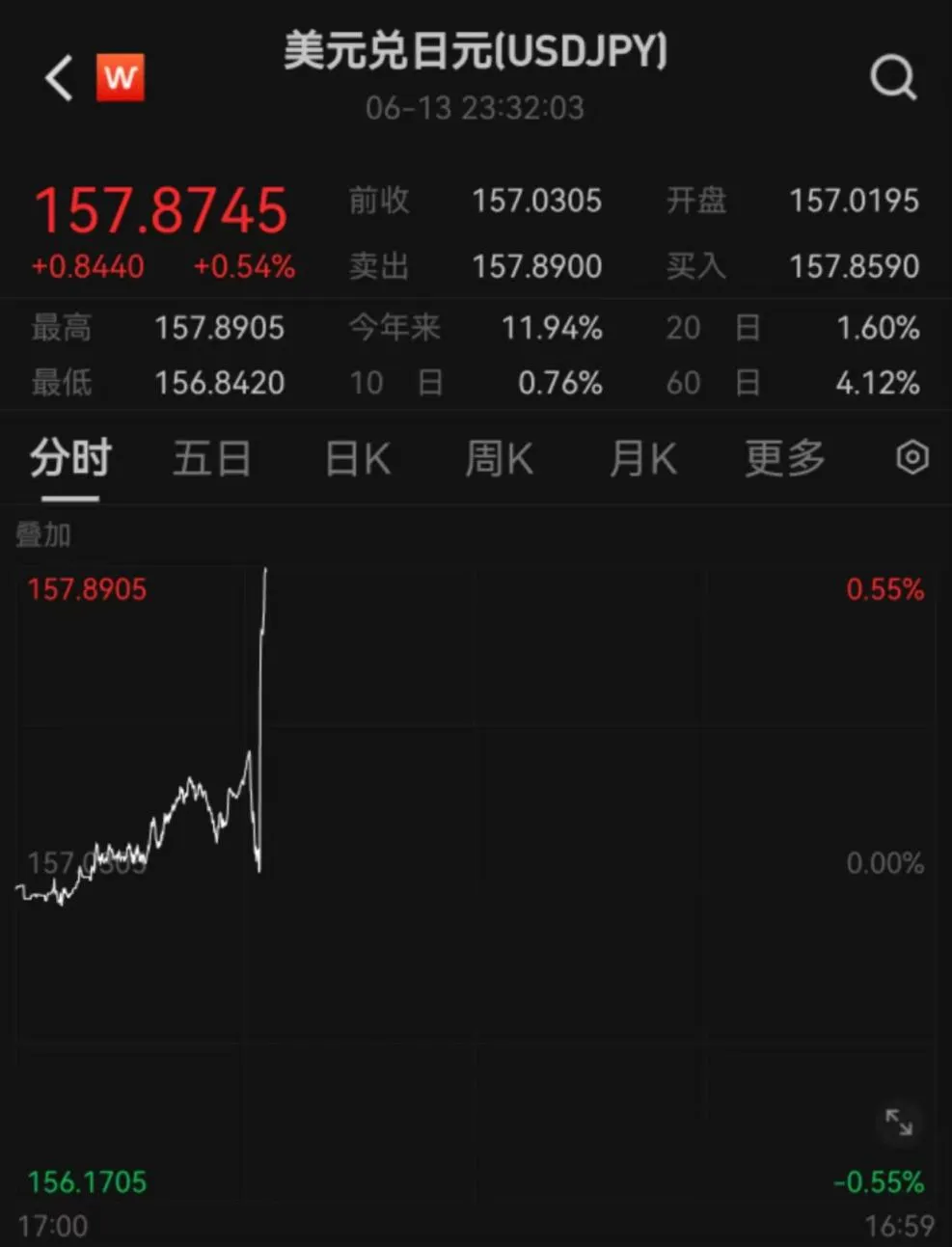Tap the green low label 156.1705

86,1180
